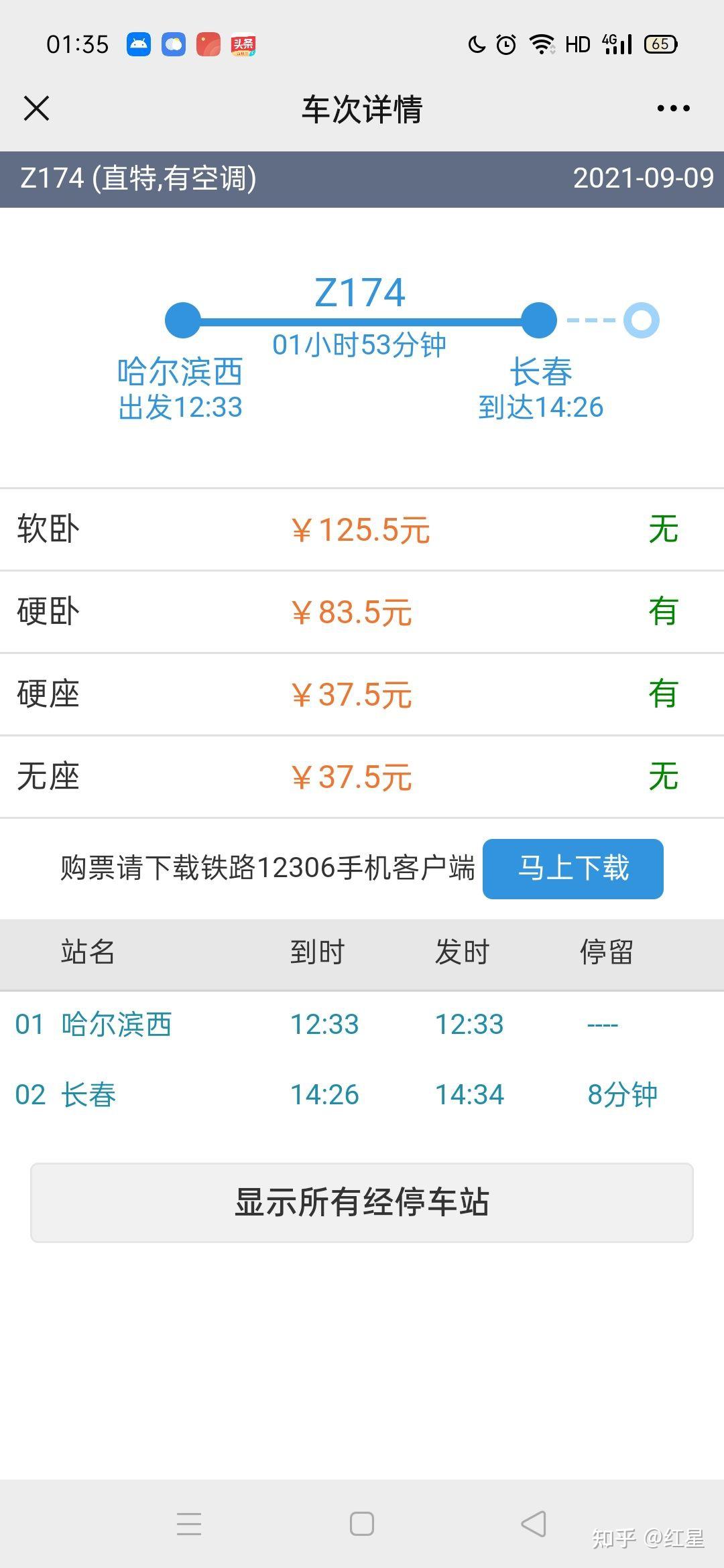Show all stops via 显示所有经停车站
This screenshot has height=1568, width=724.
[x=362, y=1202]
